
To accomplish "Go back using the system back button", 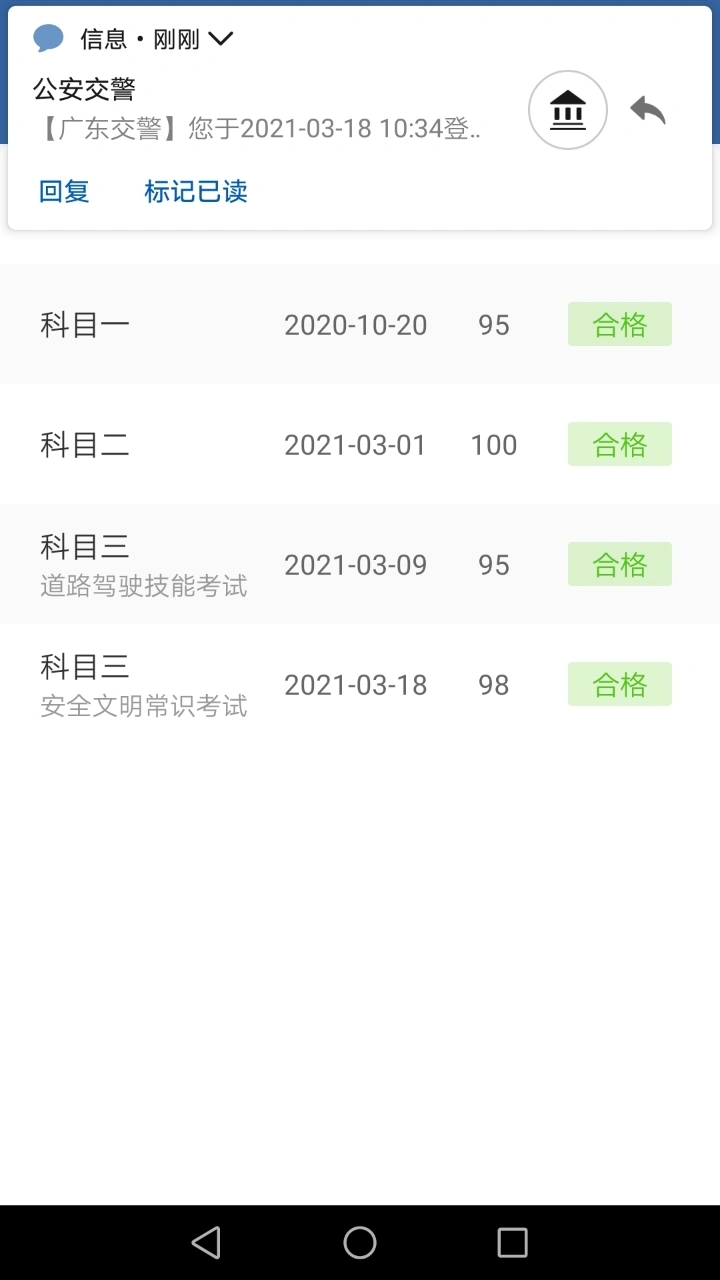I will click(206, 1242).
